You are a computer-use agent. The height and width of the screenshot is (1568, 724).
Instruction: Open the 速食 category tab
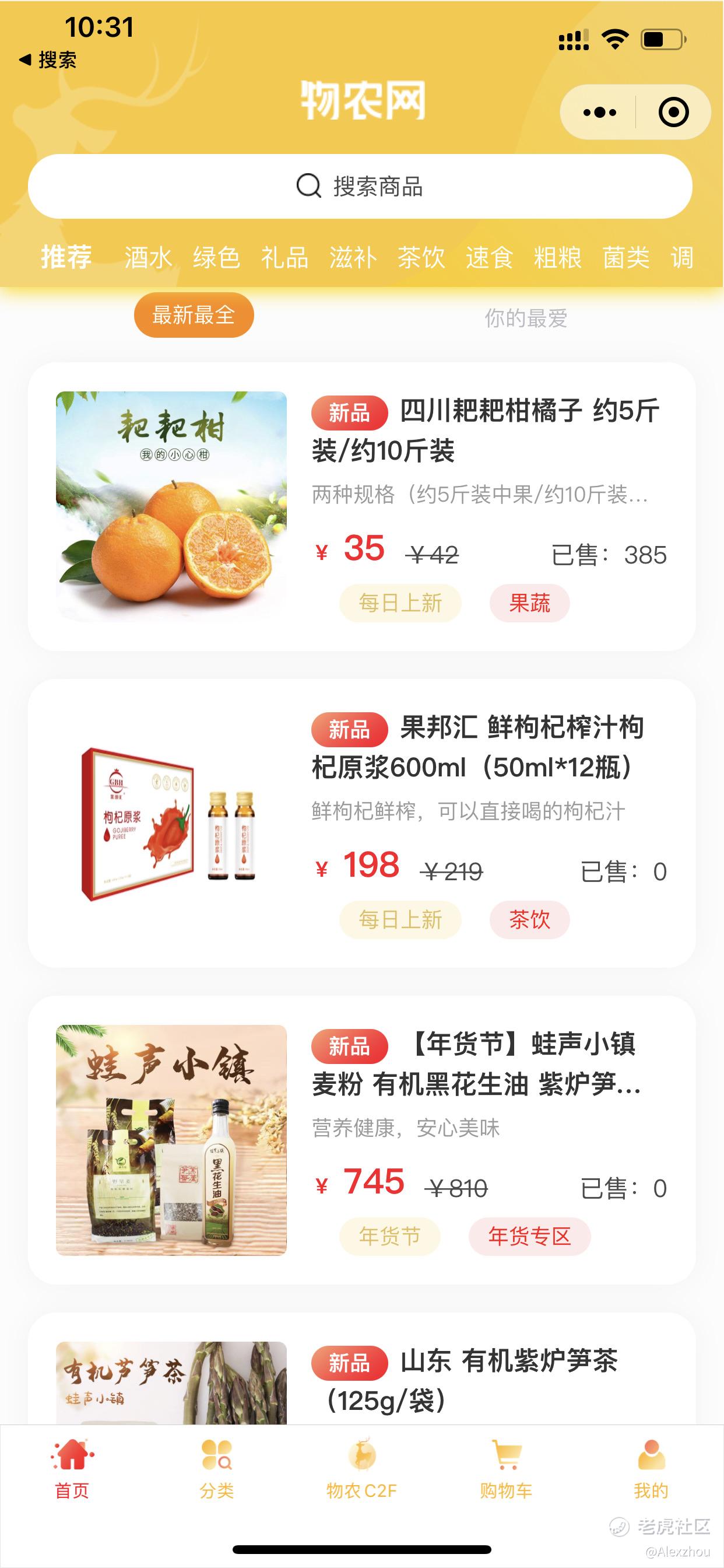coord(489,257)
